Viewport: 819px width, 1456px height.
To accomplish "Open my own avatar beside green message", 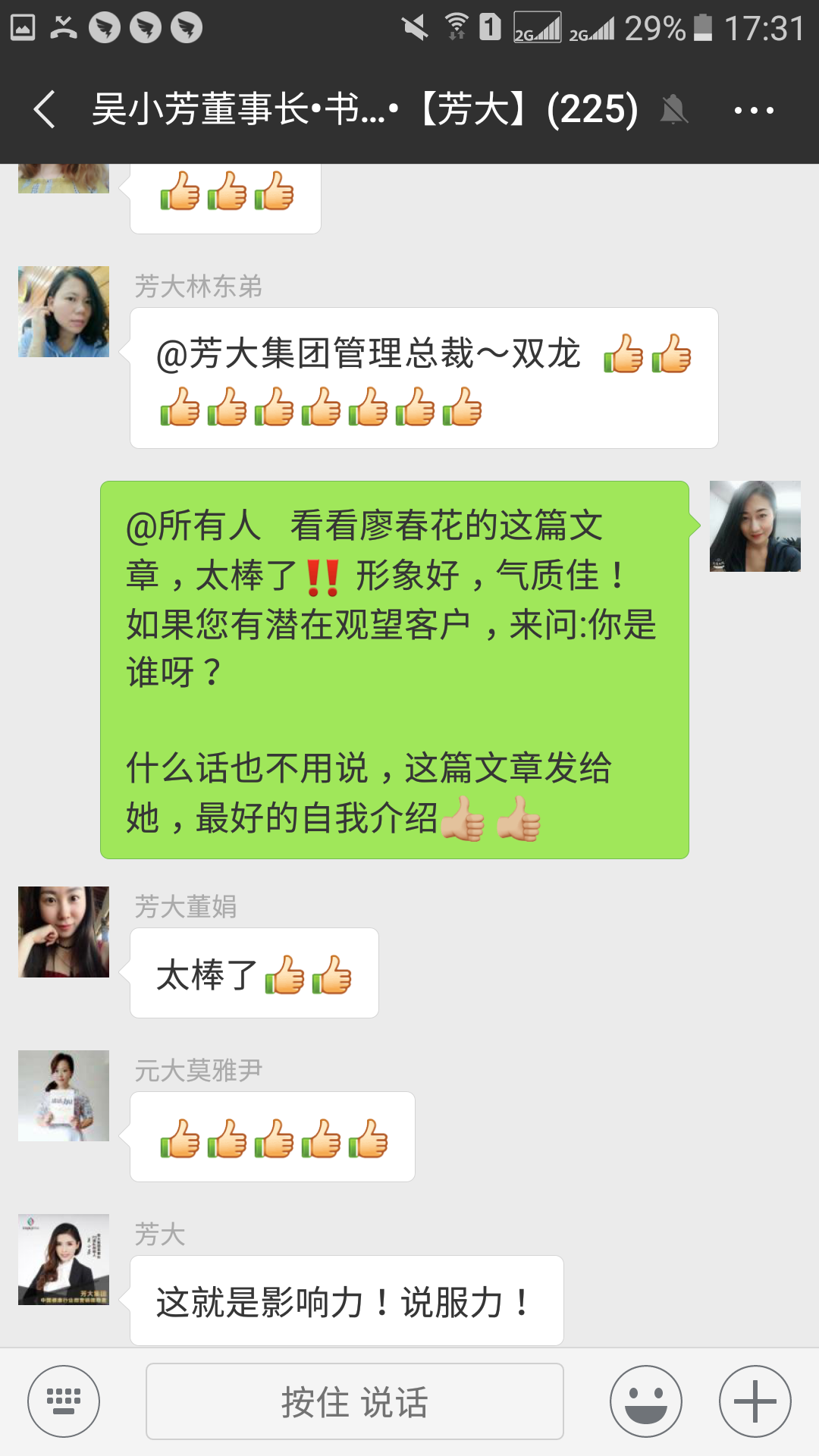I will tap(755, 526).
